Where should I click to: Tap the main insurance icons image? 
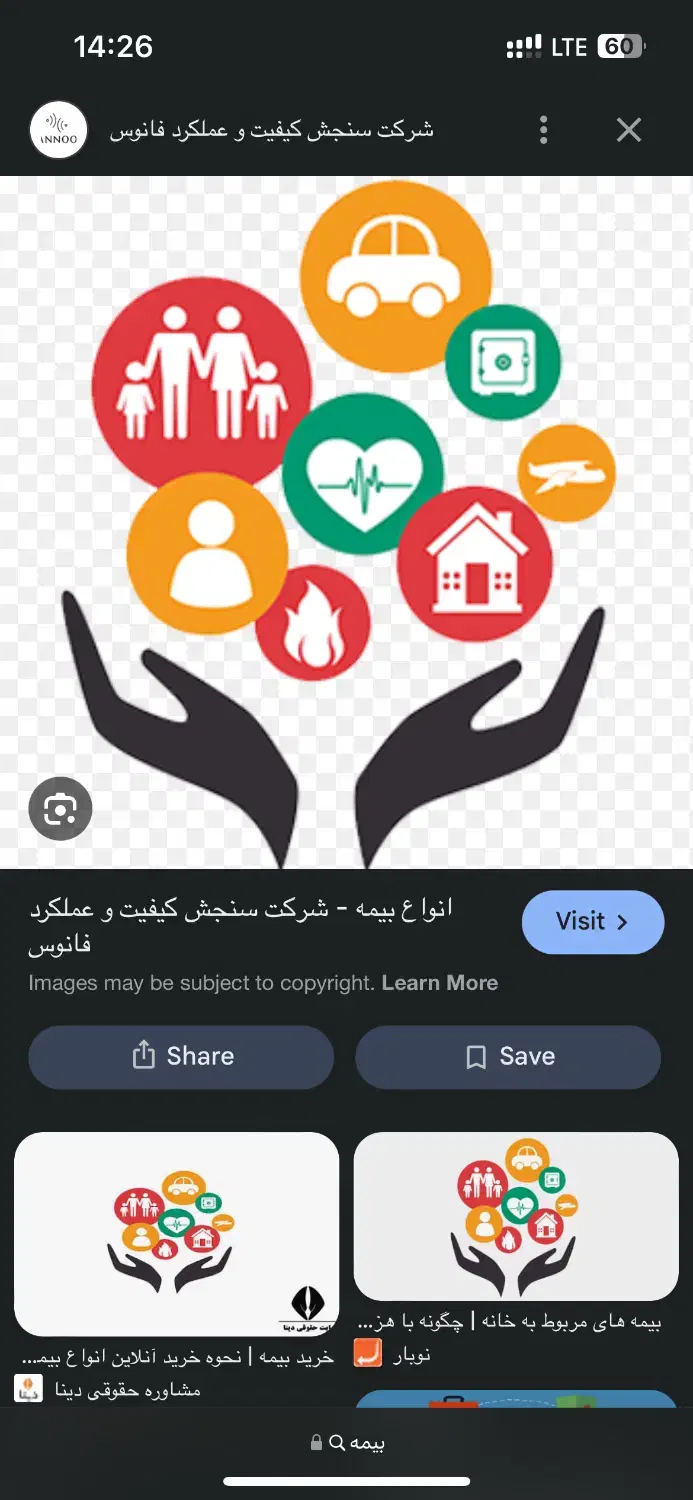(x=346, y=522)
